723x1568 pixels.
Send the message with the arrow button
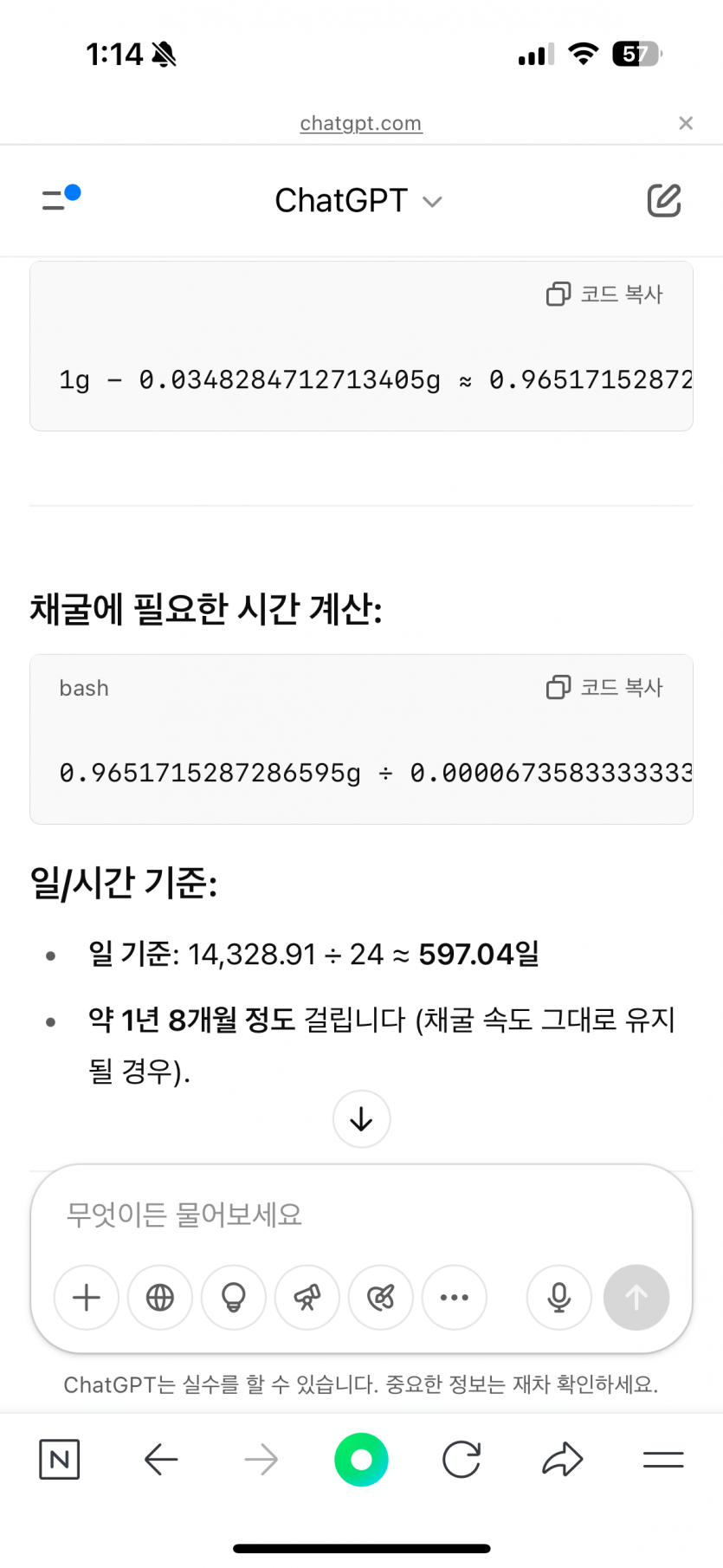point(636,1298)
